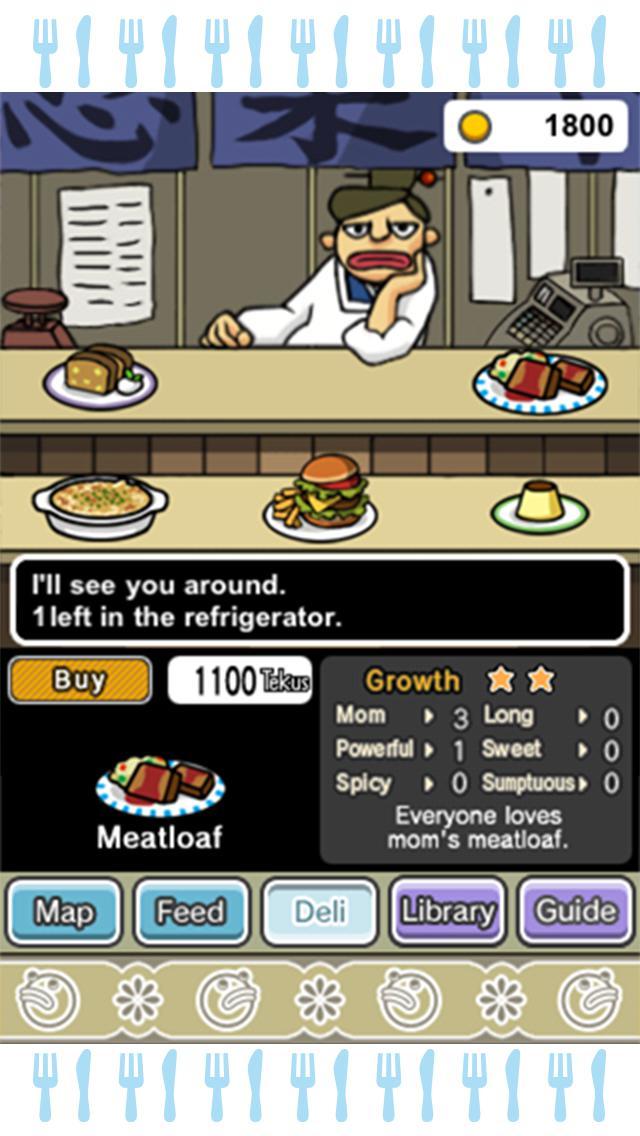This screenshot has width=640, height=1136.
Task: Open the Library
Action: pos(447,911)
